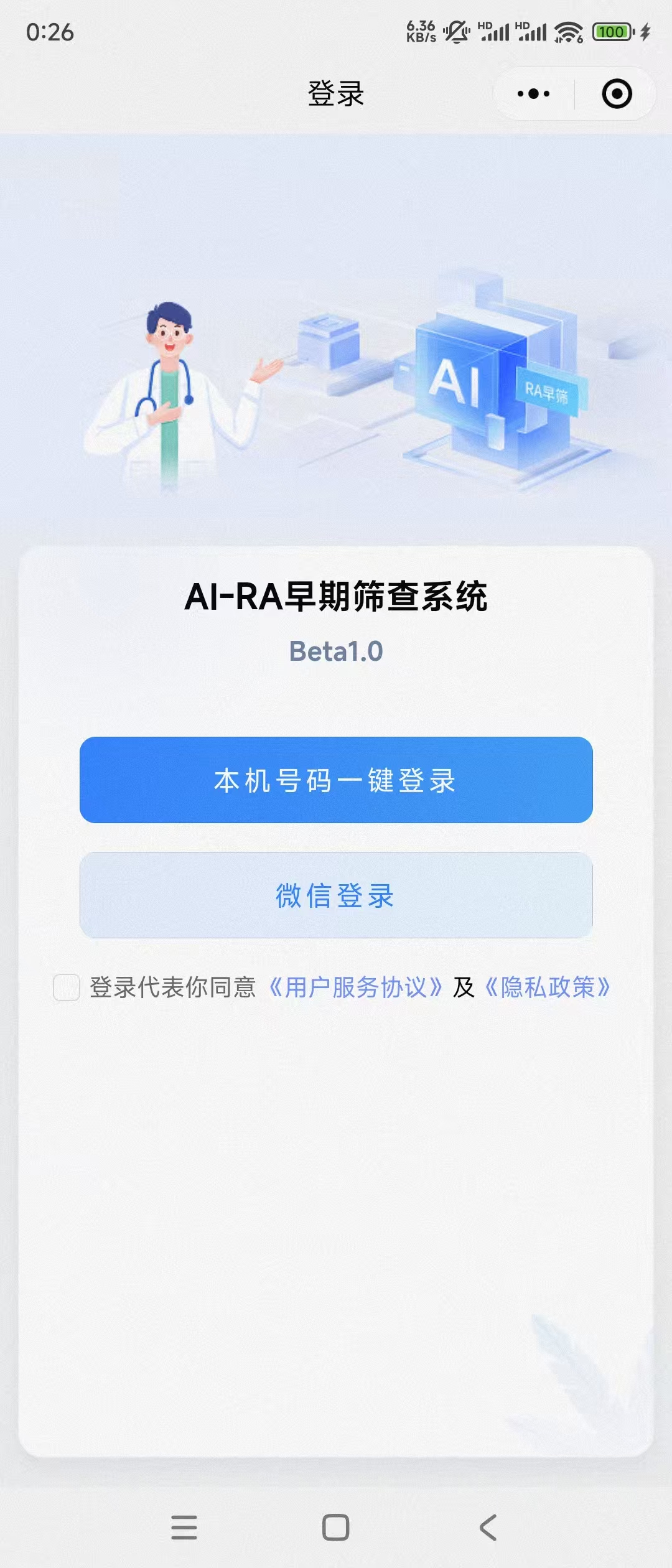
Task: Open the mini program more options menu
Action: tap(534, 94)
